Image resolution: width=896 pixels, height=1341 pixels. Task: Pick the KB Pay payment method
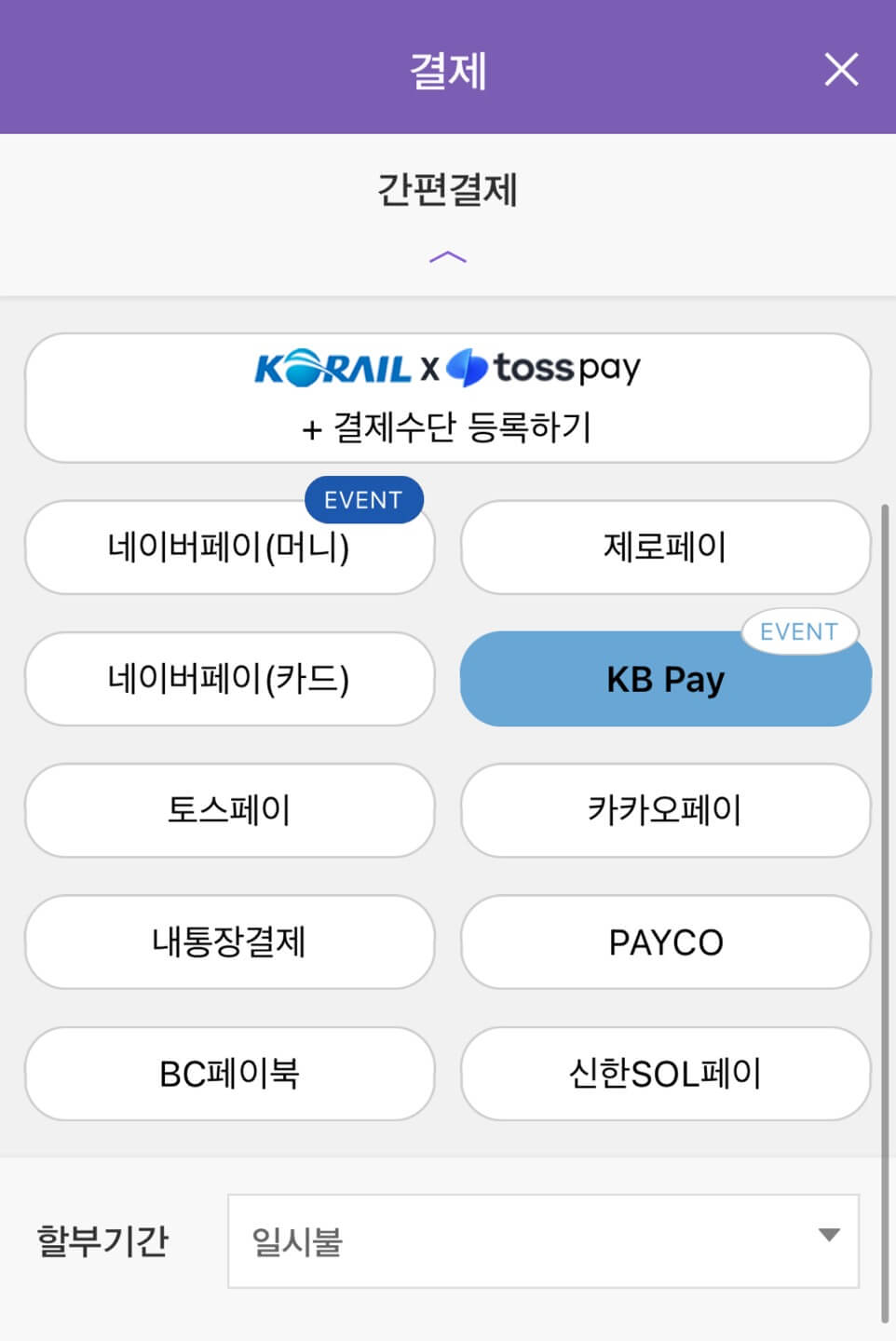click(665, 679)
